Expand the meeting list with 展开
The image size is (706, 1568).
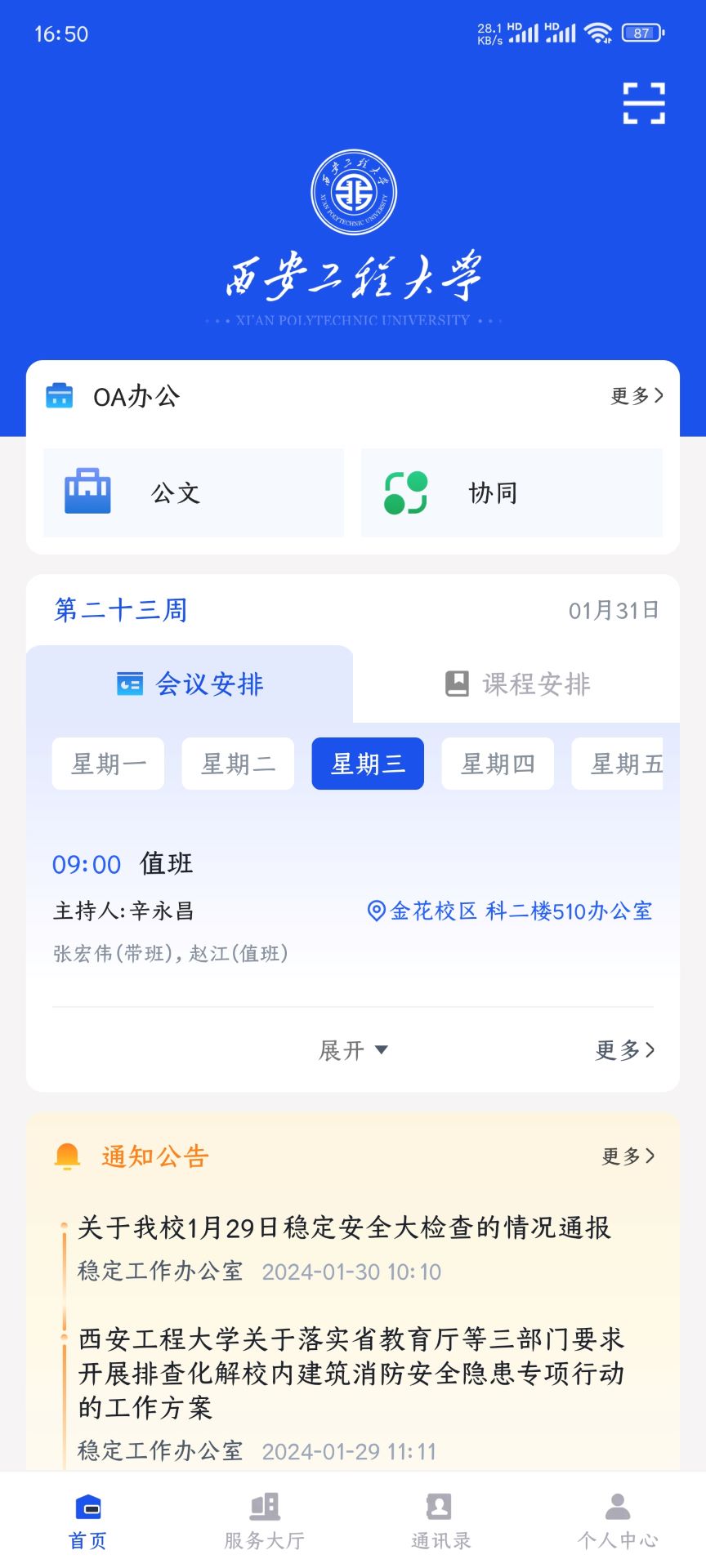tap(353, 1050)
